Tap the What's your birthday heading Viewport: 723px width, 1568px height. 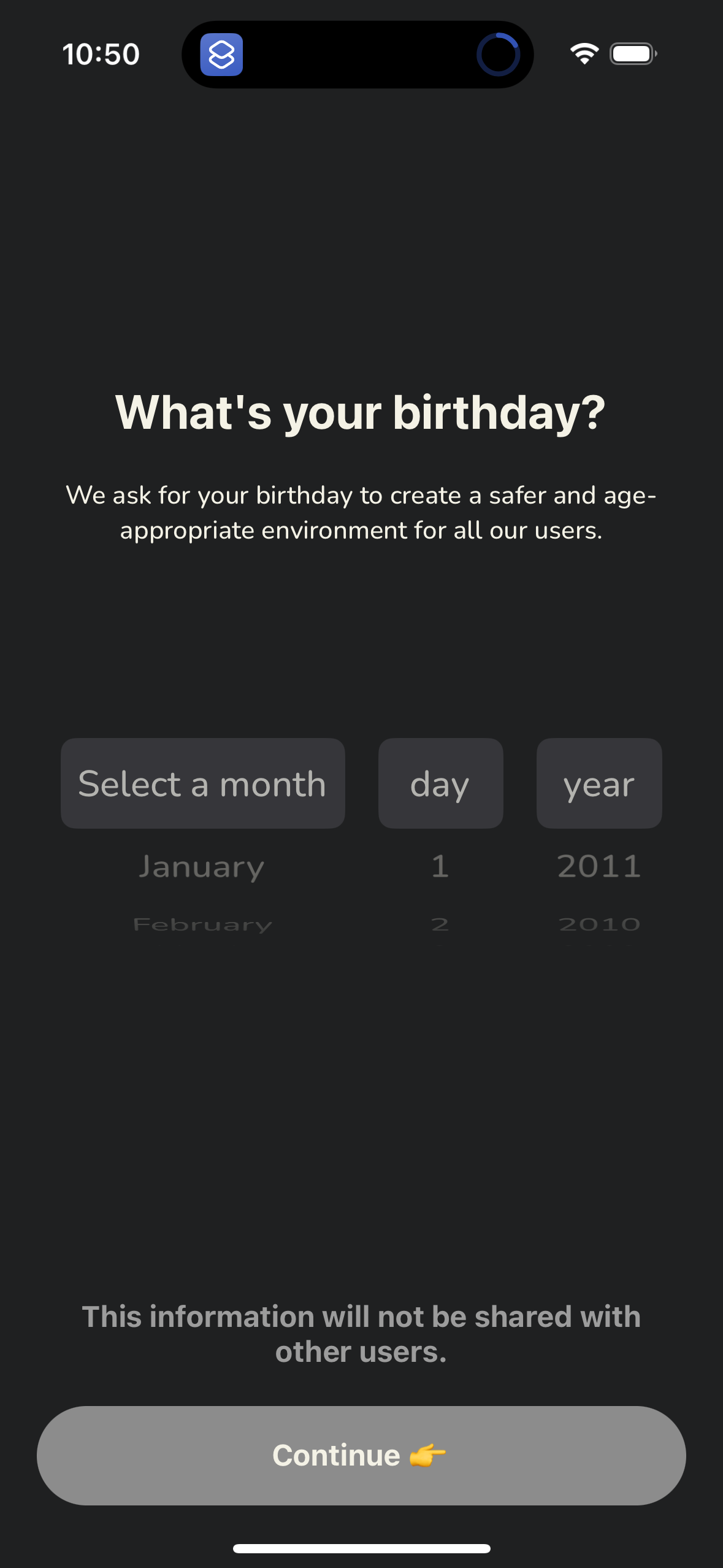(361, 412)
